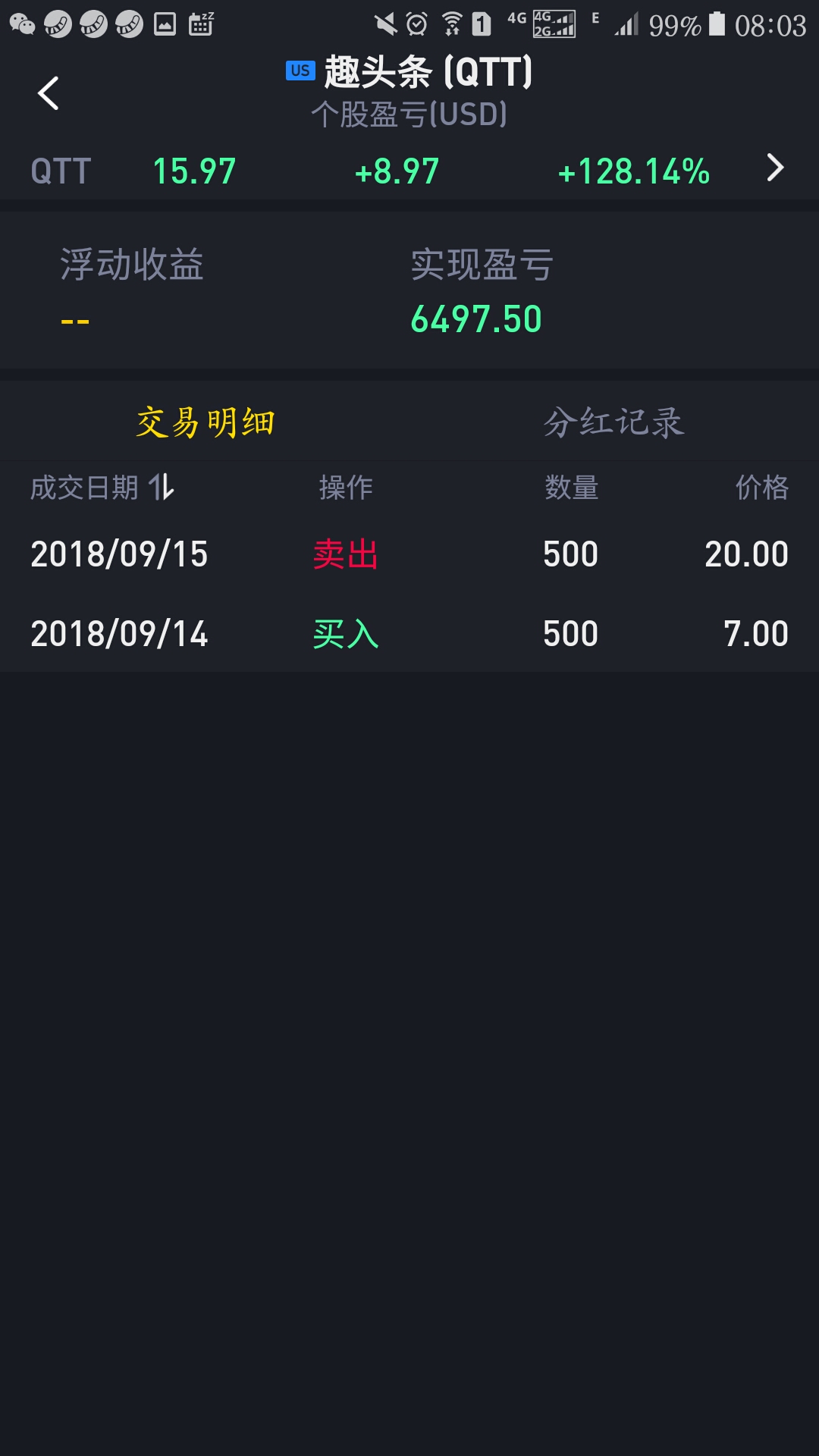The height and width of the screenshot is (1456, 819).
Task: Go back using the top-left arrow
Action: point(49,93)
